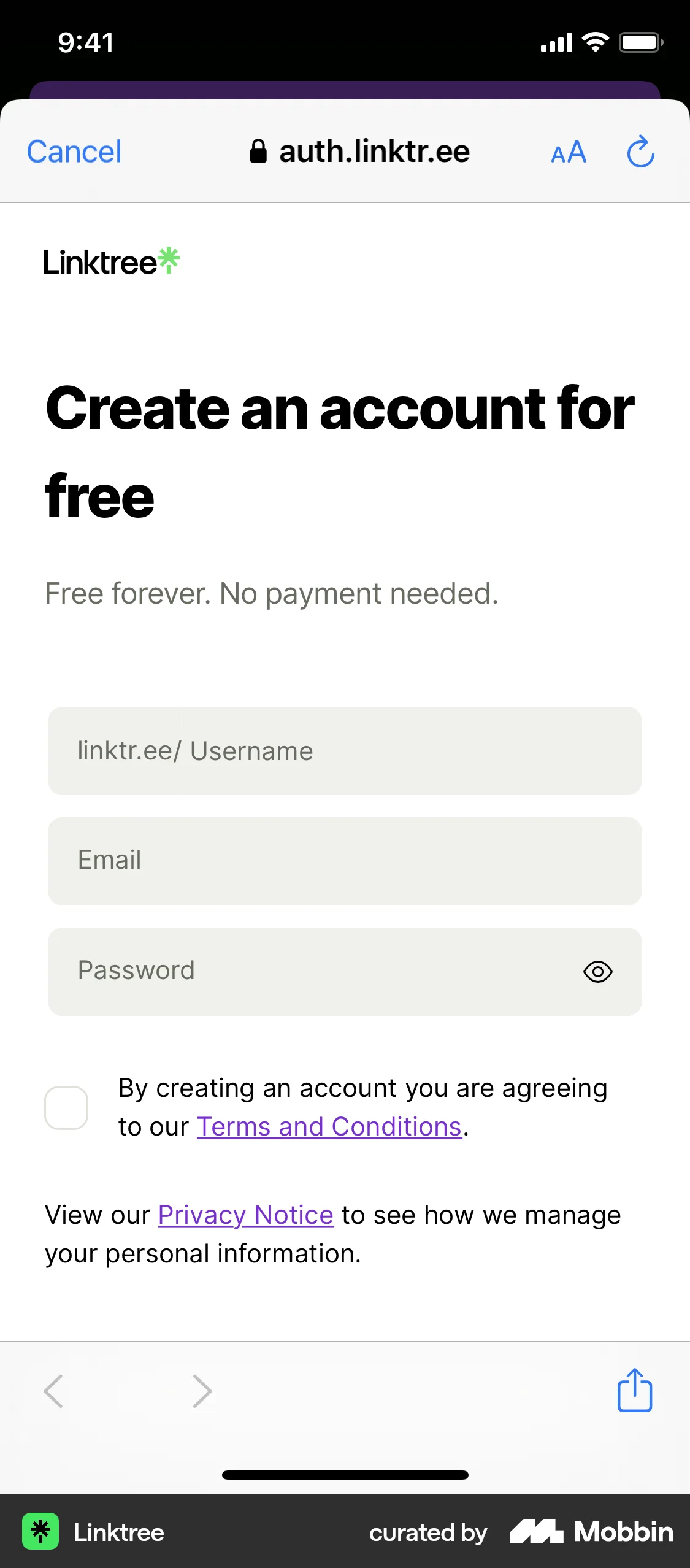Screen dimensions: 690x1568
Task: Check the Terms and Conditions agreement box
Action: (66, 1107)
